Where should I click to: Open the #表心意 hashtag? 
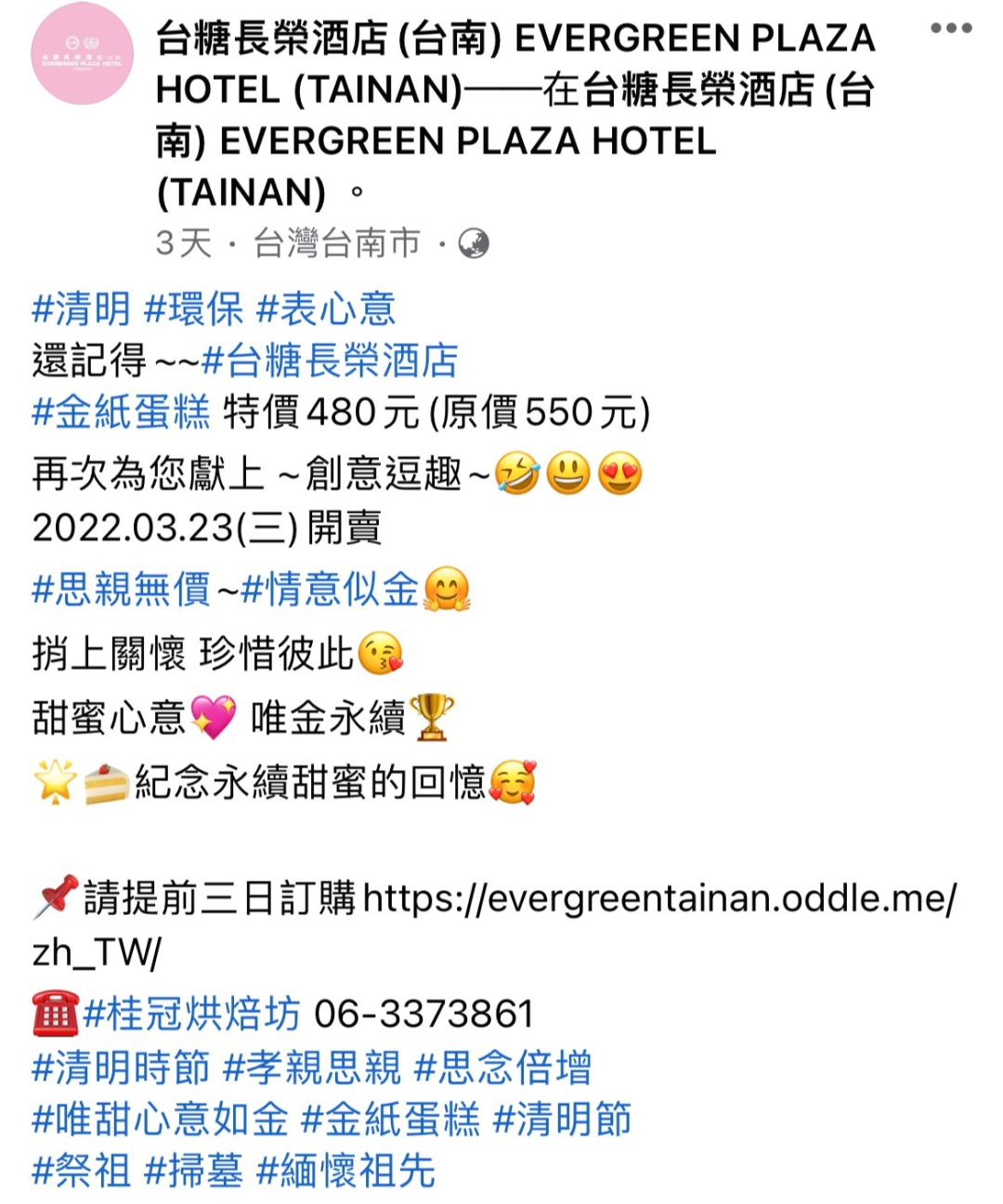pos(326,308)
